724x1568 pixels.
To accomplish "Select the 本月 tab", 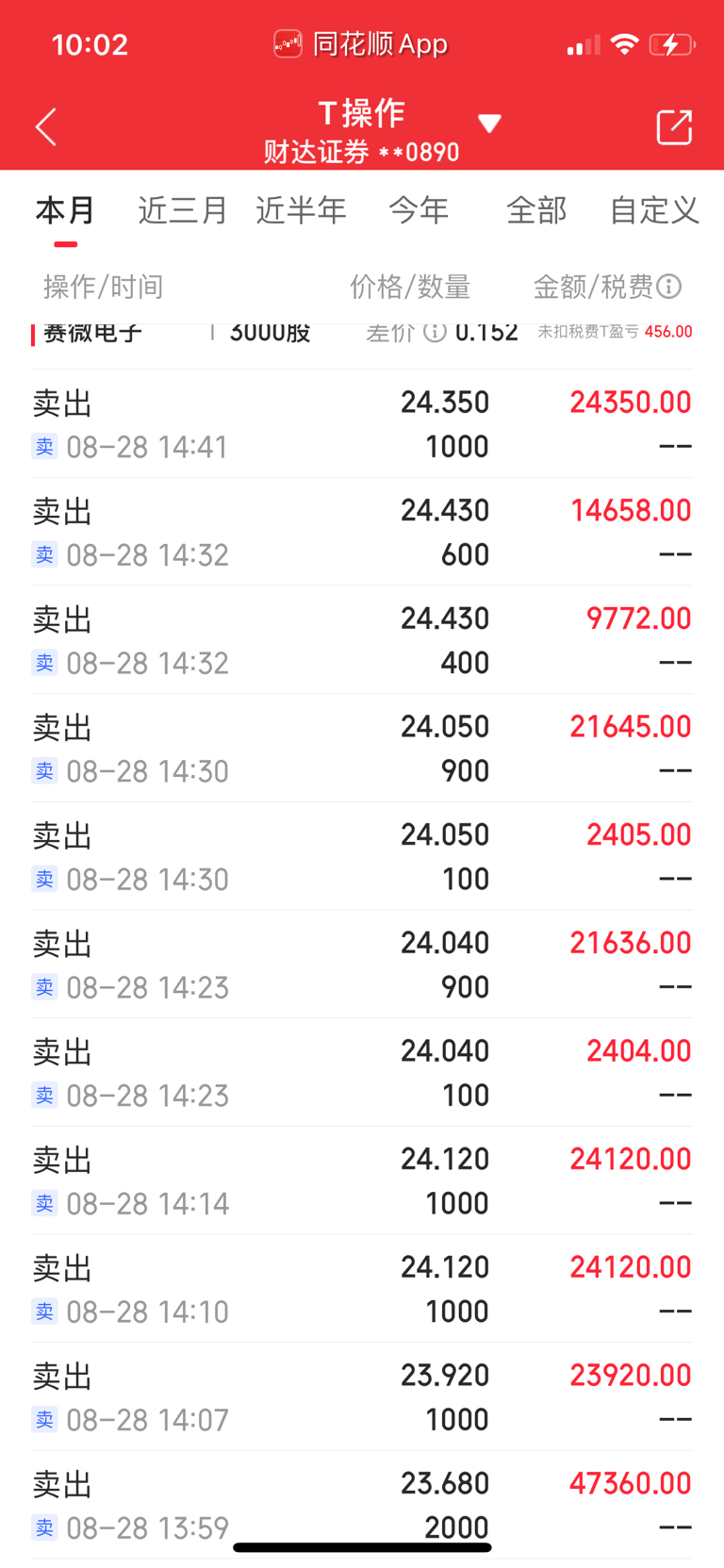I will click(65, 210).
